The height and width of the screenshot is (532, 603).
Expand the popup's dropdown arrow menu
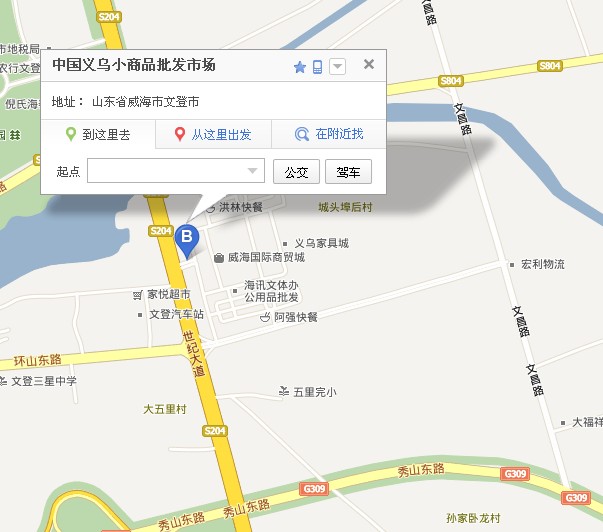click(337, 67)
